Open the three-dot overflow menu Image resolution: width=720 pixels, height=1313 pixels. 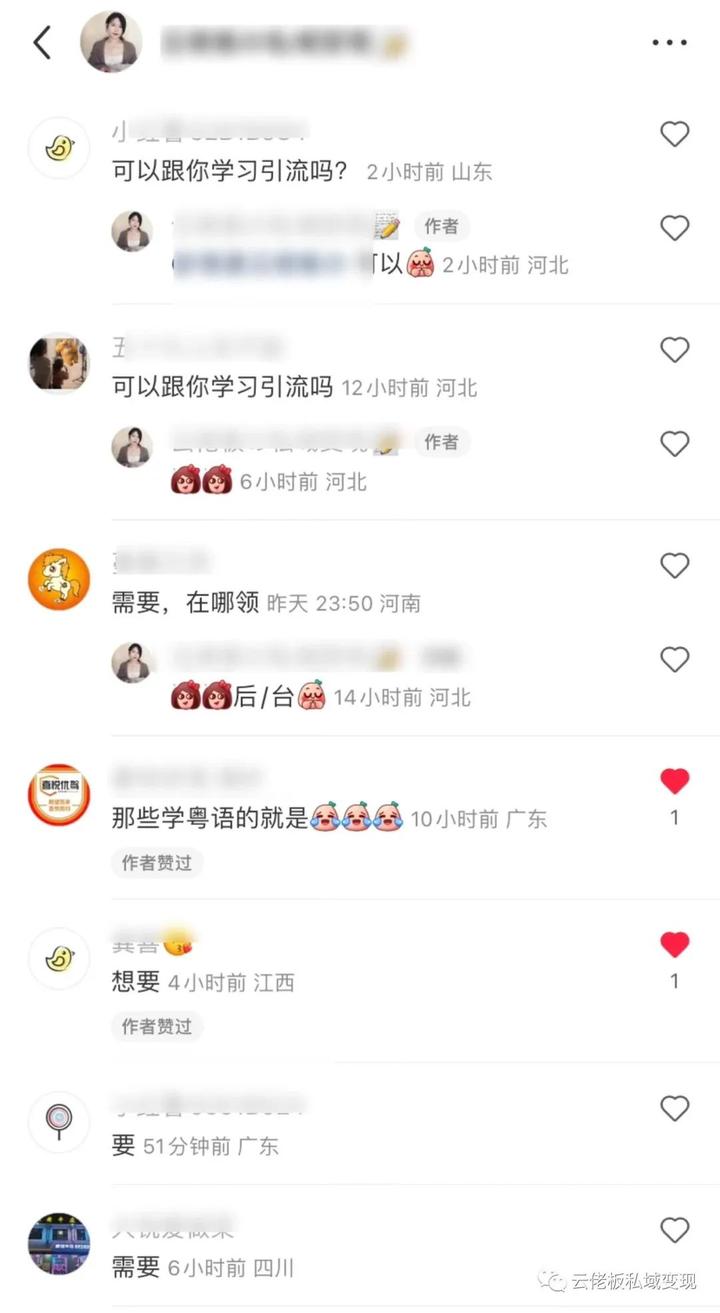pos(669,43)
